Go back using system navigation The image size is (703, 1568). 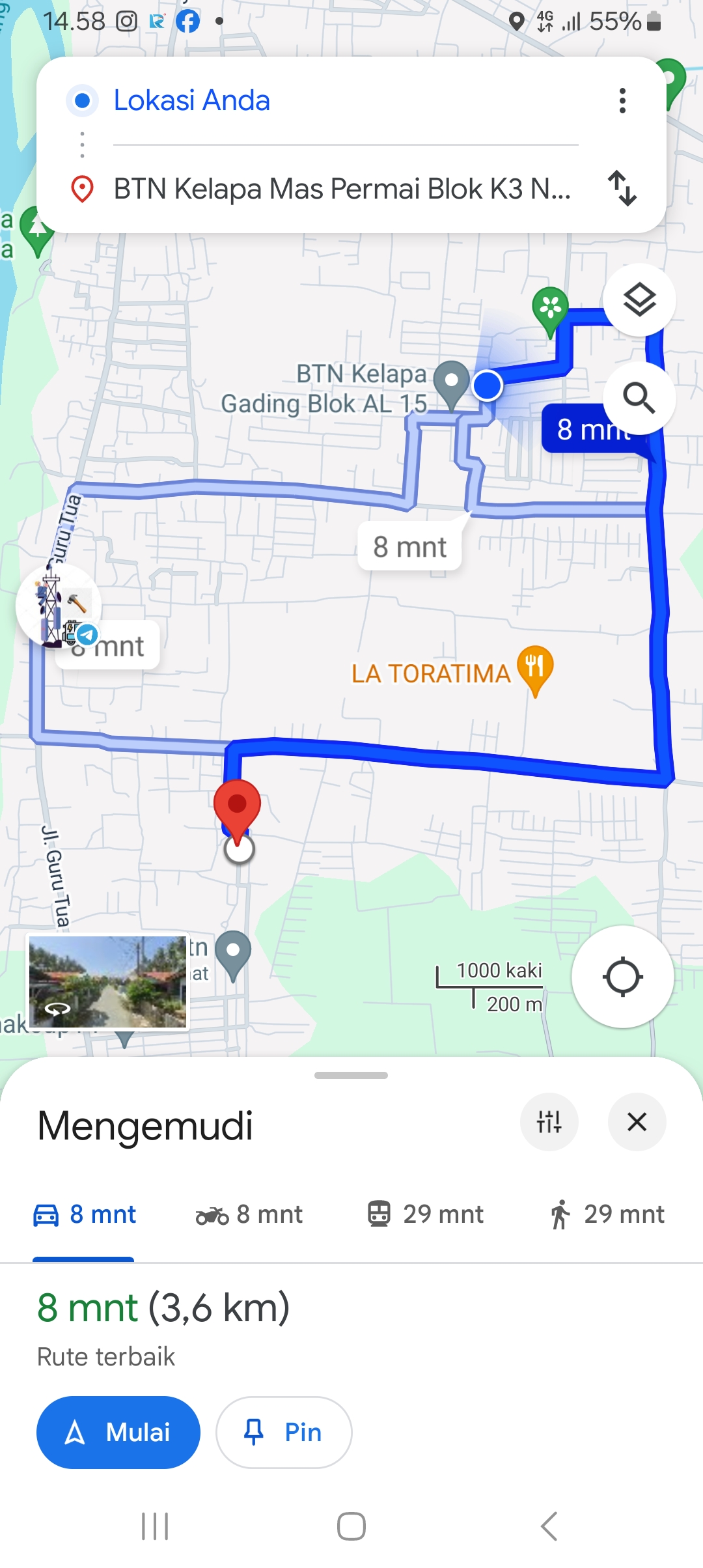pyautogui.click(x=549, y=1526)
